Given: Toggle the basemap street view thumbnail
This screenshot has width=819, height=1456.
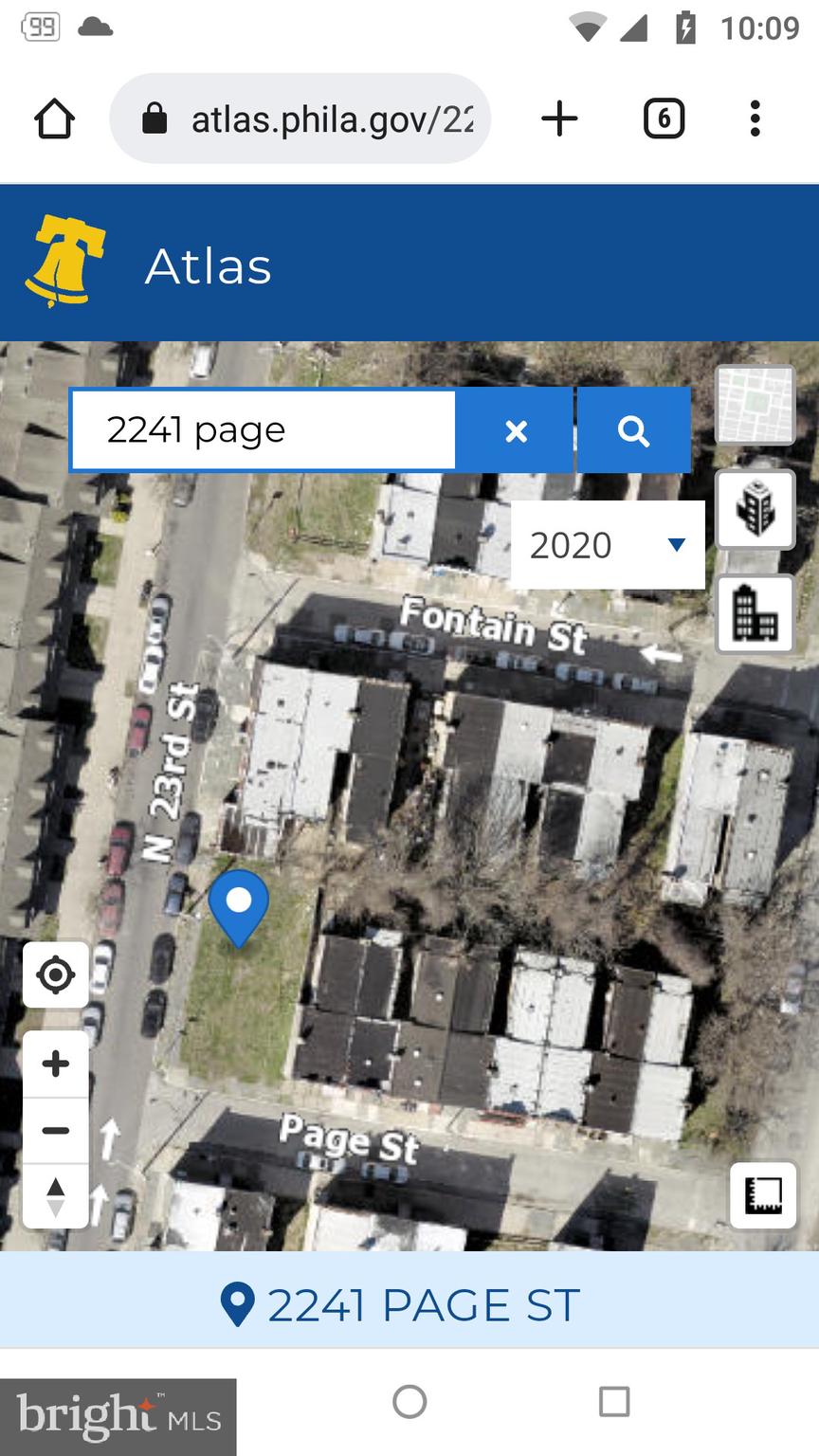Looking at the screenshot, I should pos(755,405).
